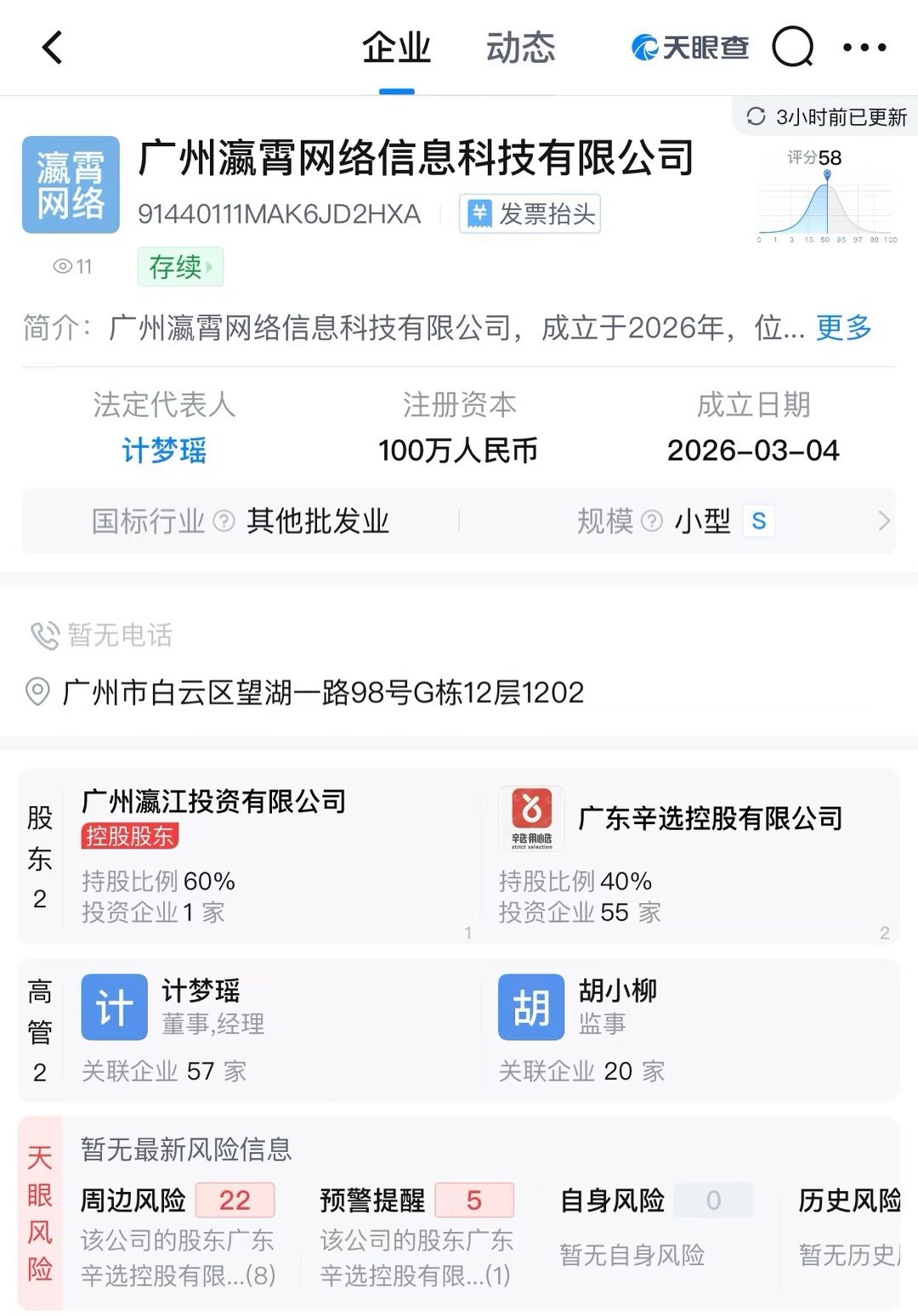
Task: Expand the arrow next to 存续
Action: click(x=209, y=268)
